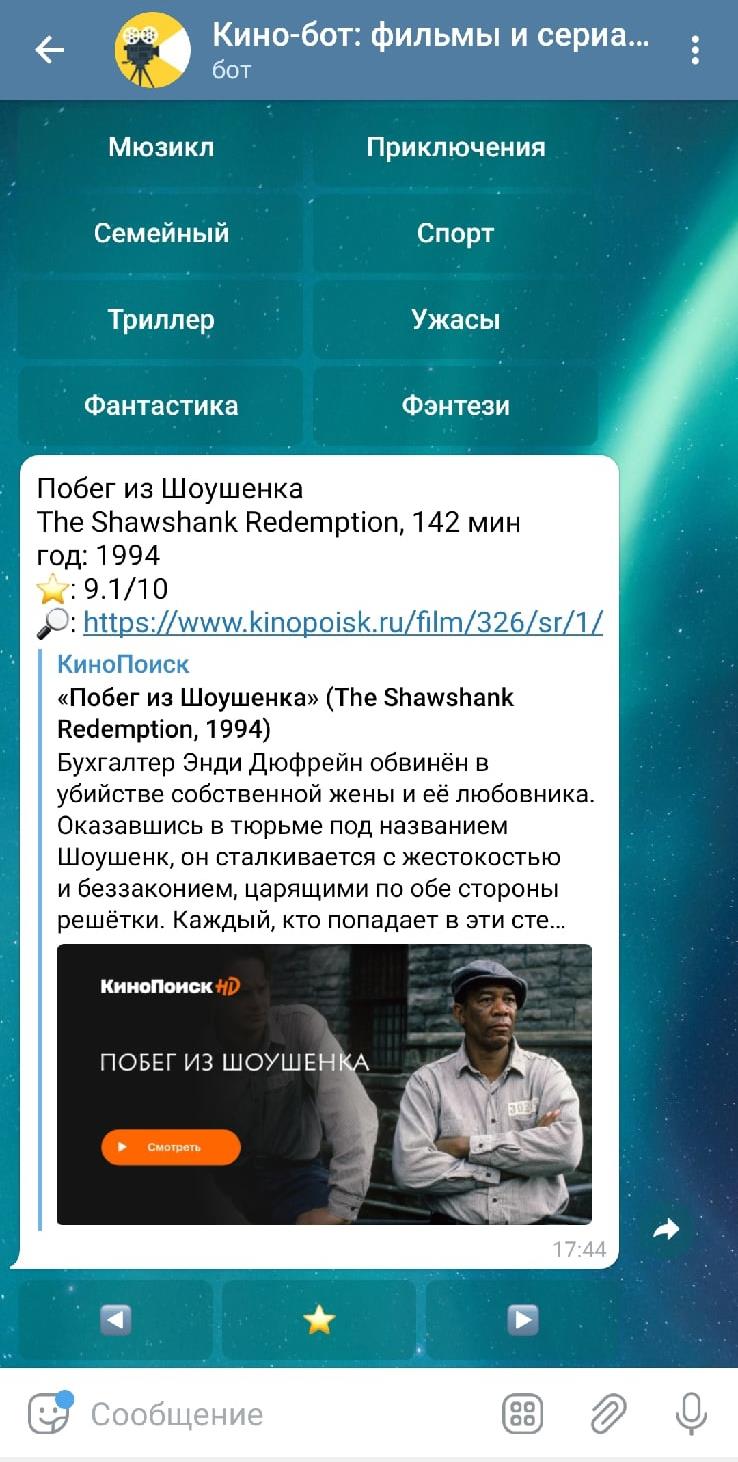Image resolution: width=738 pixels, height=1462 pixels.
Task: Select the Фантастика genre
Action: click(161, 406)
